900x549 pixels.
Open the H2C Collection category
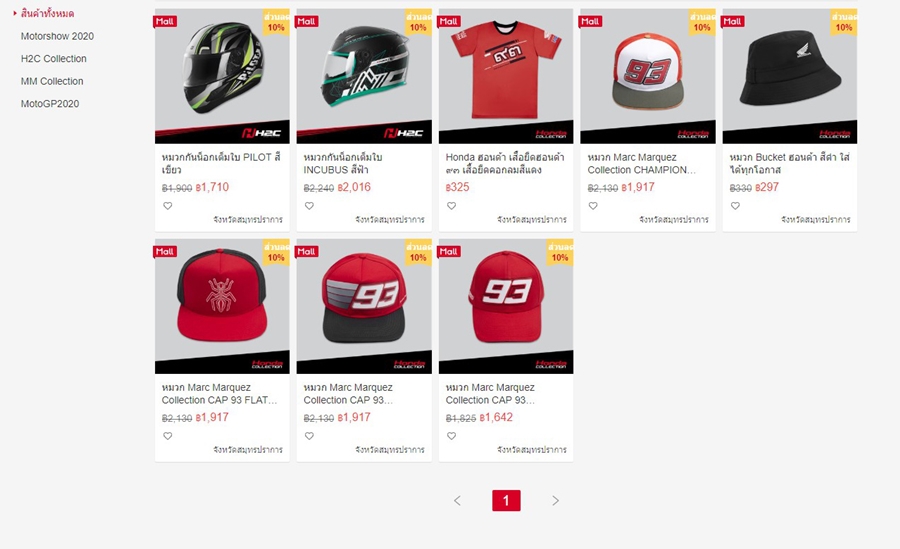coord(53,59)
